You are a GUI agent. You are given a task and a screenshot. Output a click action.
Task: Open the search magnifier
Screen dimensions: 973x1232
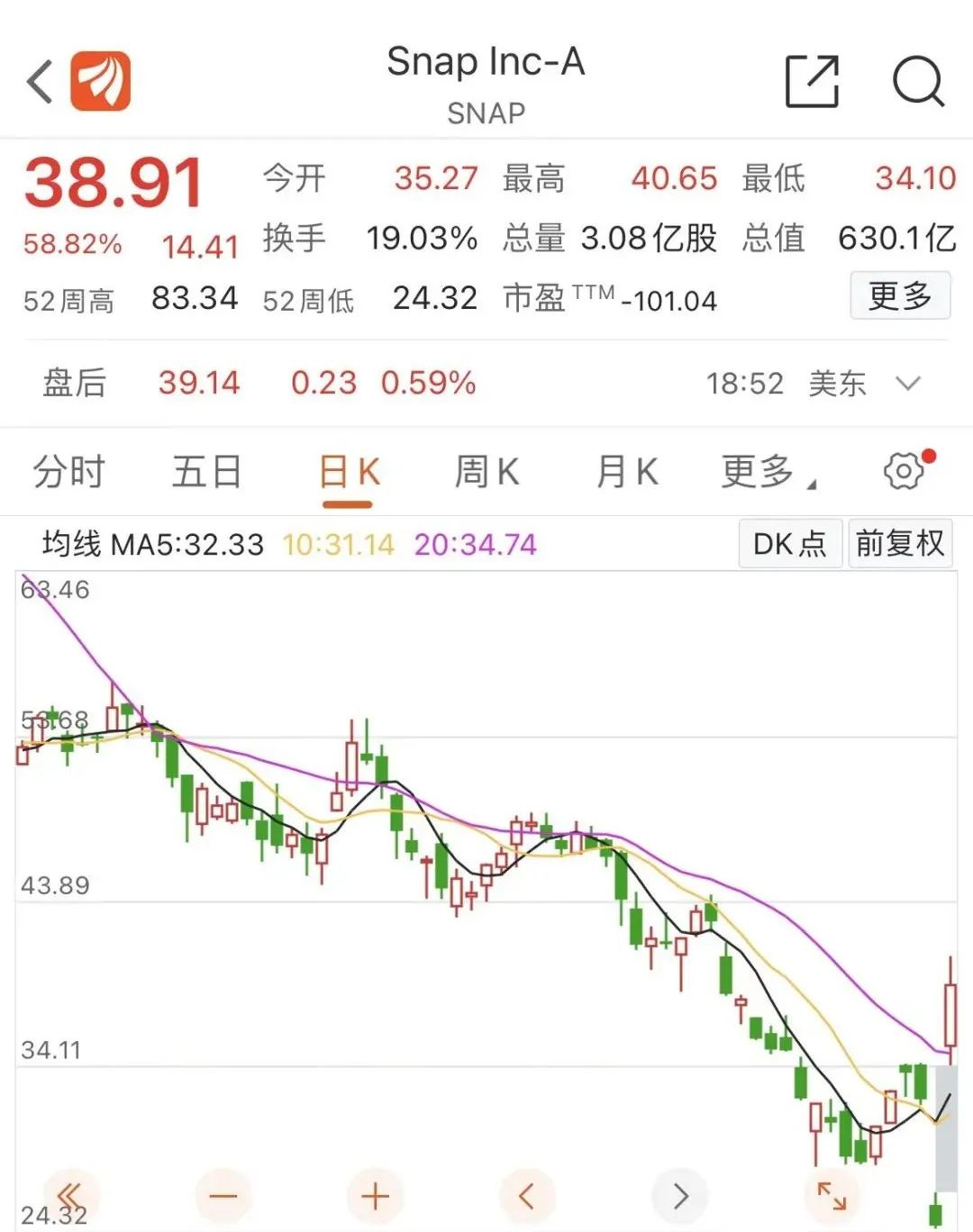(x=917, y=82)
